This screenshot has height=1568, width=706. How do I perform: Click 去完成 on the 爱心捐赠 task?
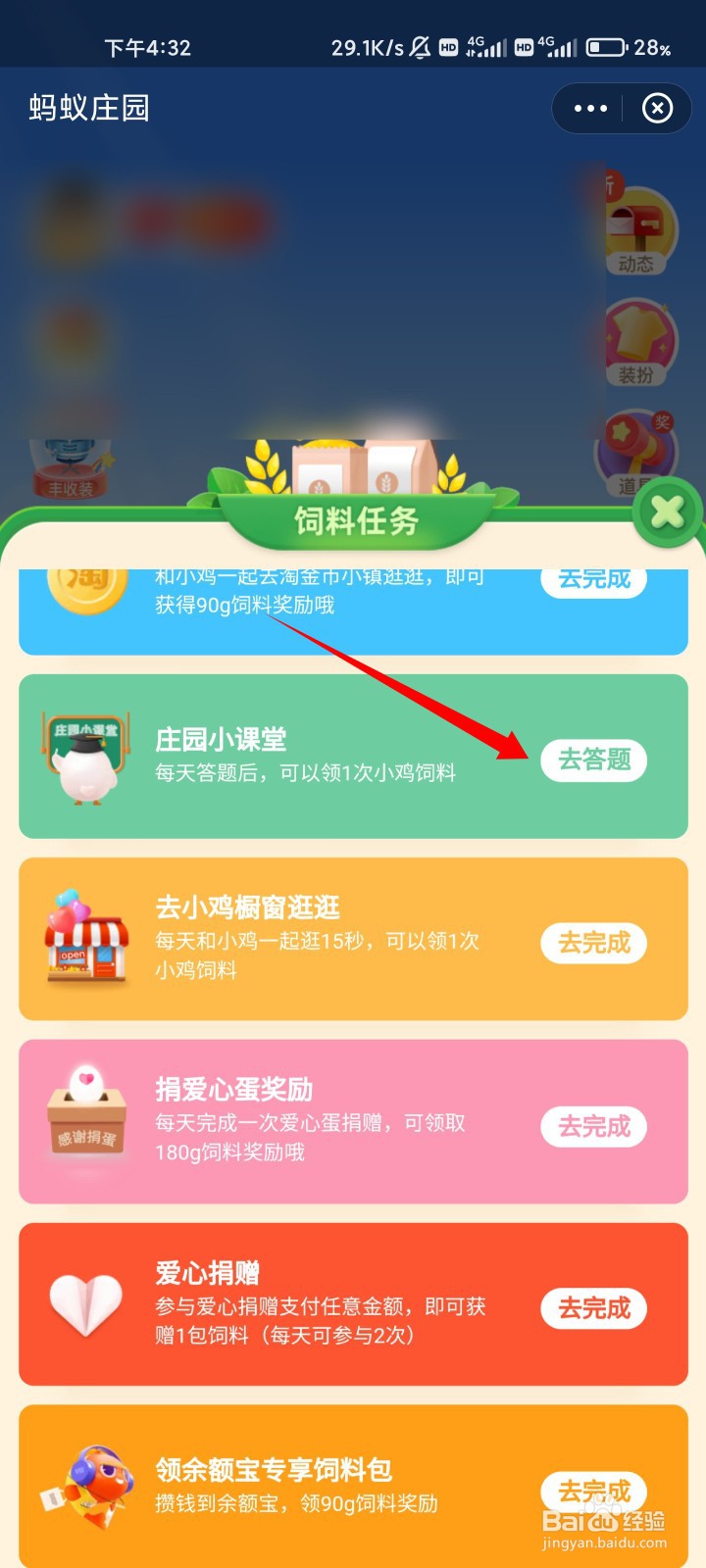pos(593,1308)
